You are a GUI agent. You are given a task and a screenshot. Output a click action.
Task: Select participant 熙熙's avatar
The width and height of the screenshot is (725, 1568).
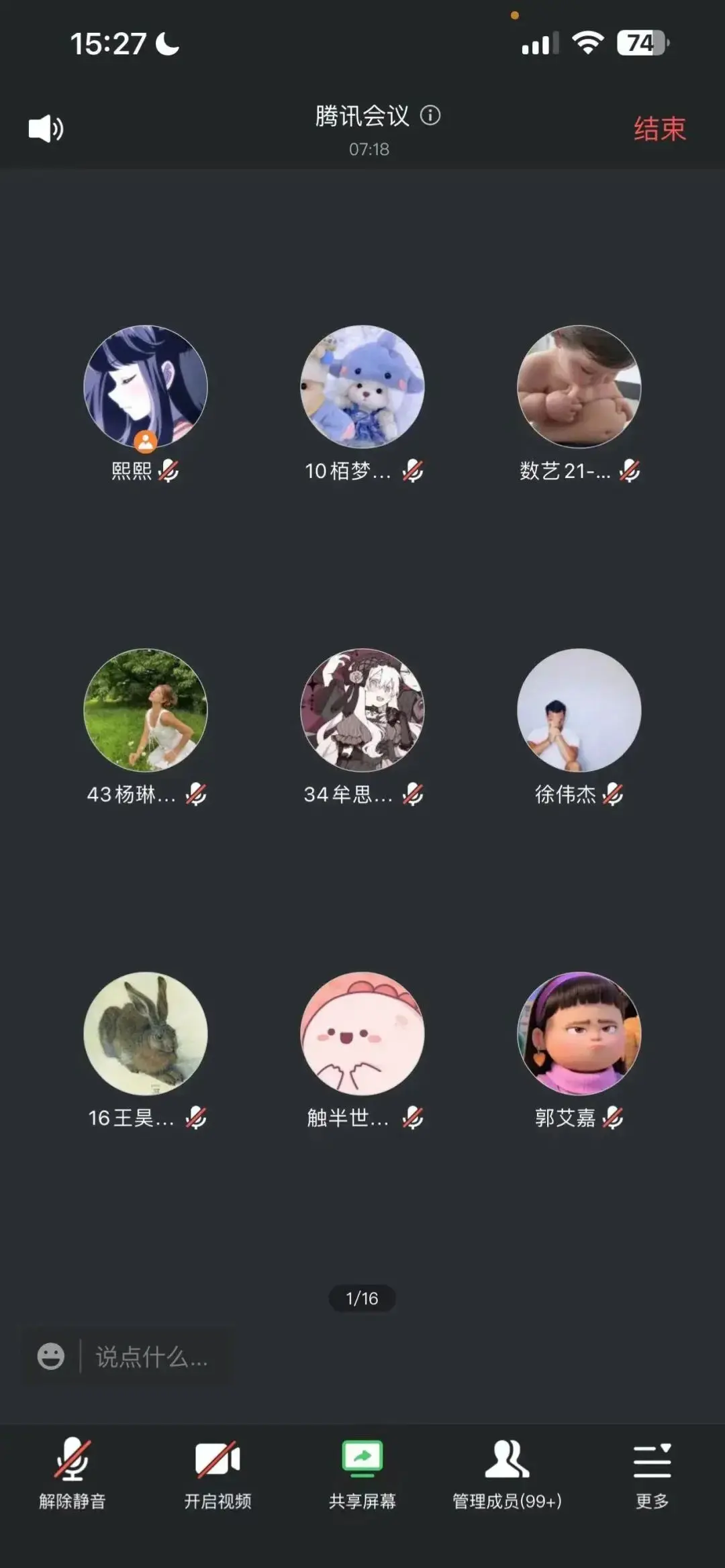(x=146, y=387)
